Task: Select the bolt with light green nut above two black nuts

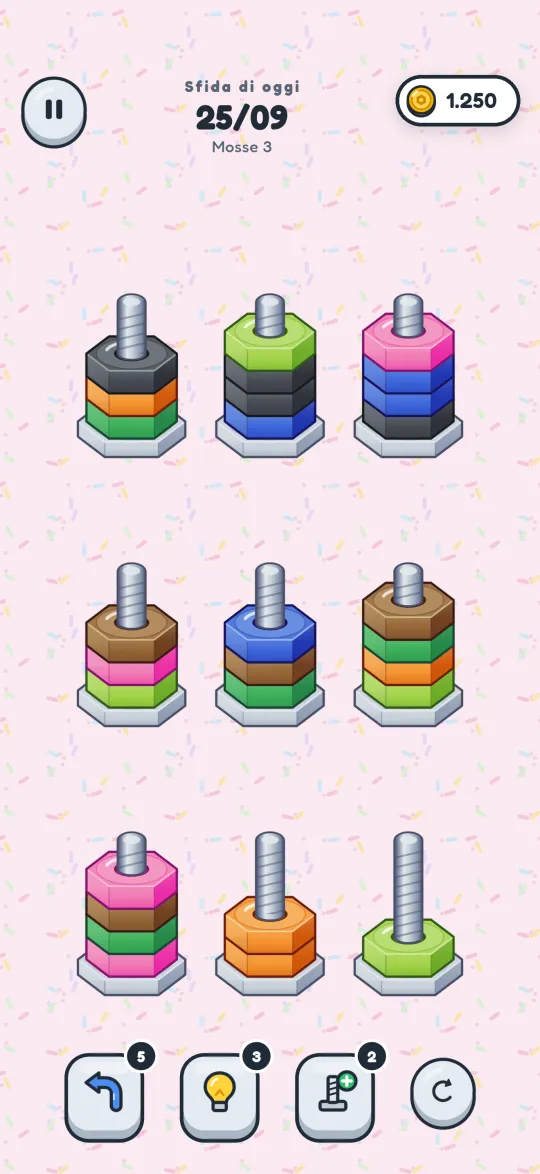Action: pos(270,376)
